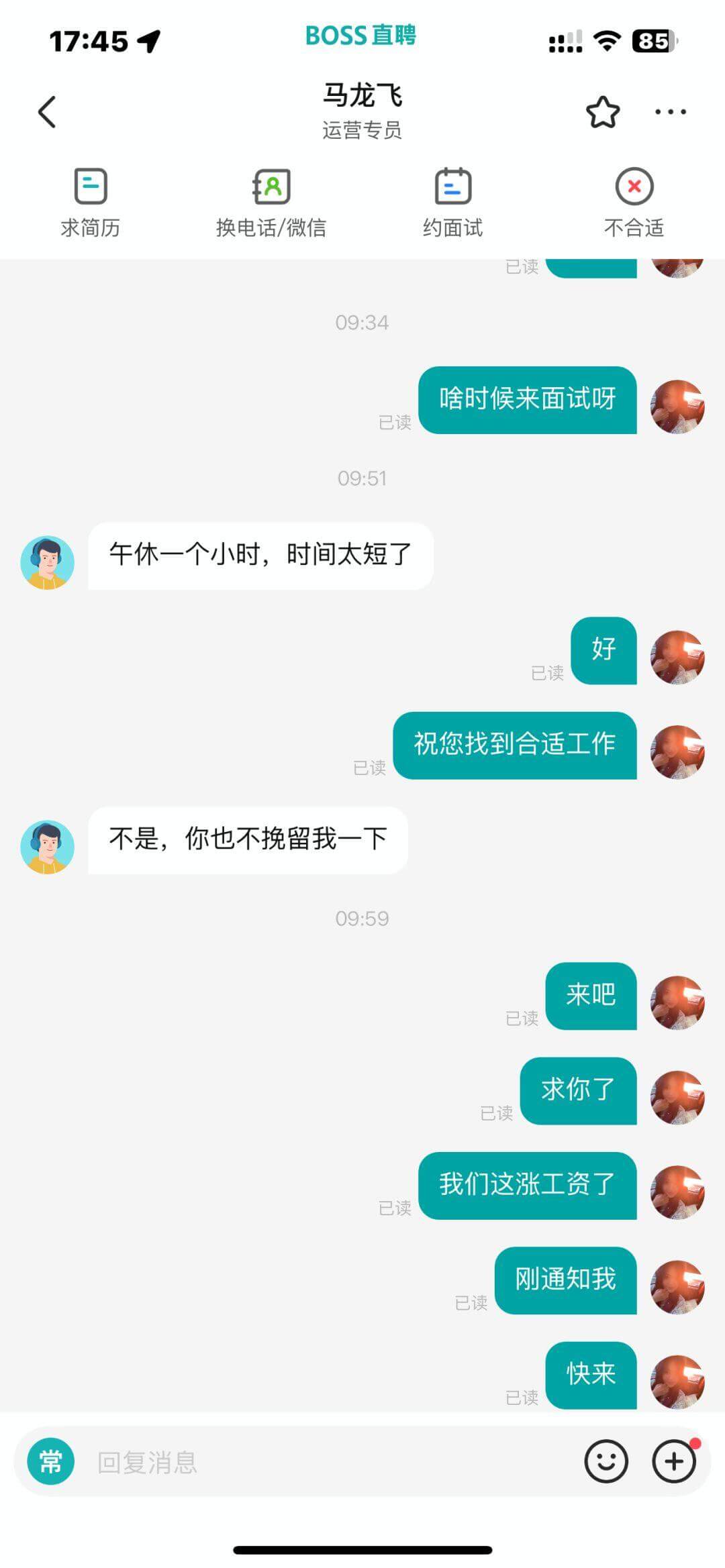Tap 马龙飞's avatar next to his message
725x1568 pixels.
point(47,561)
